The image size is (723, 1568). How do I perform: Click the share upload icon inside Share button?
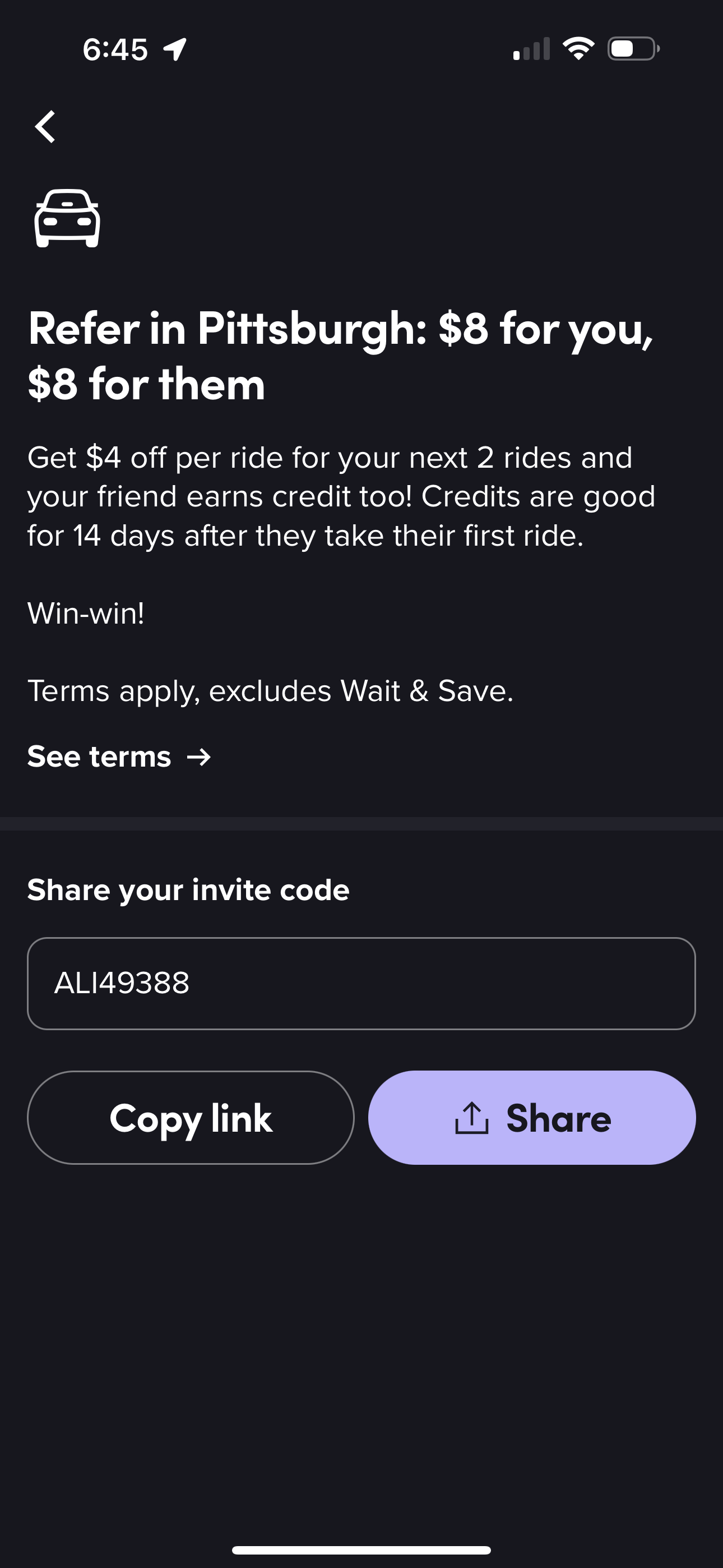474,1118
